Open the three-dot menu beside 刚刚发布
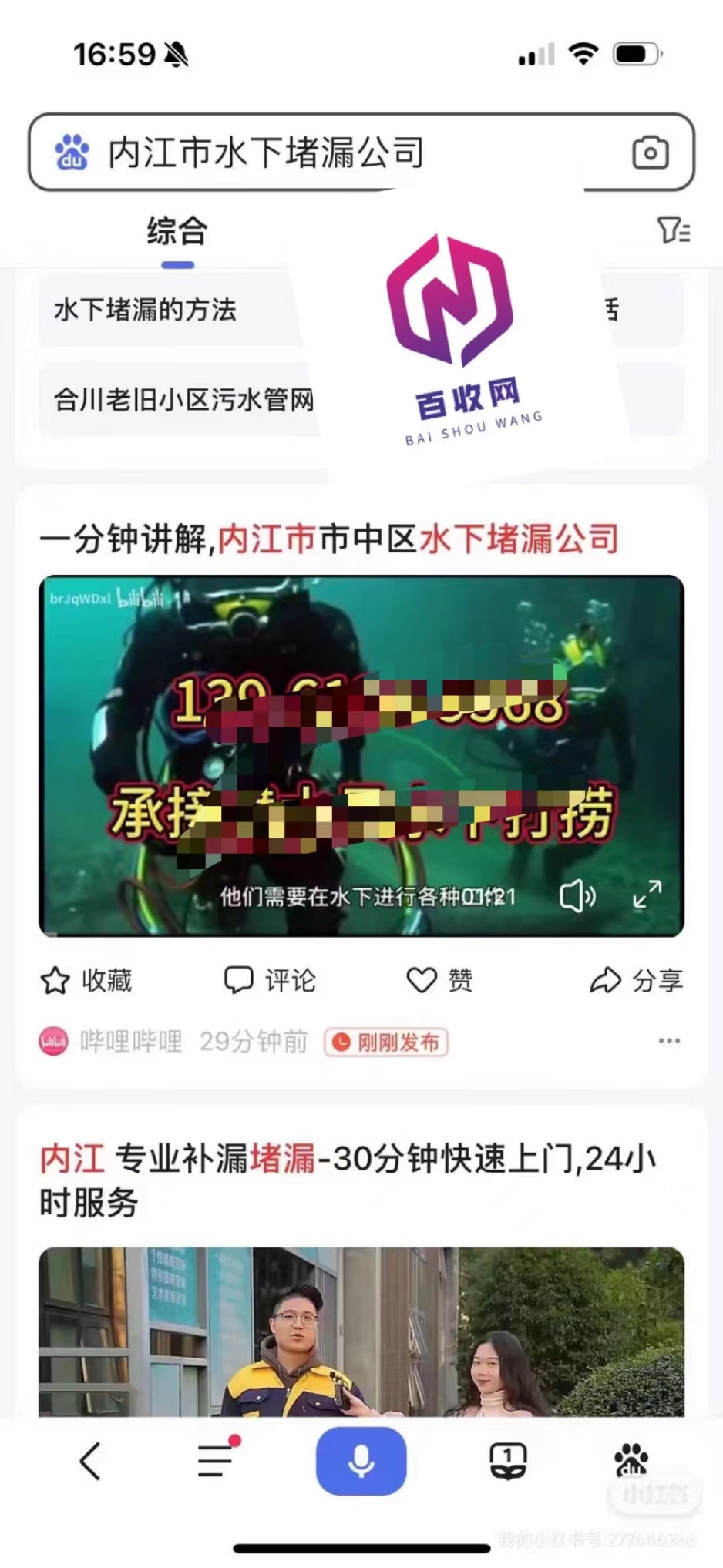 [x=668, y=1041]
